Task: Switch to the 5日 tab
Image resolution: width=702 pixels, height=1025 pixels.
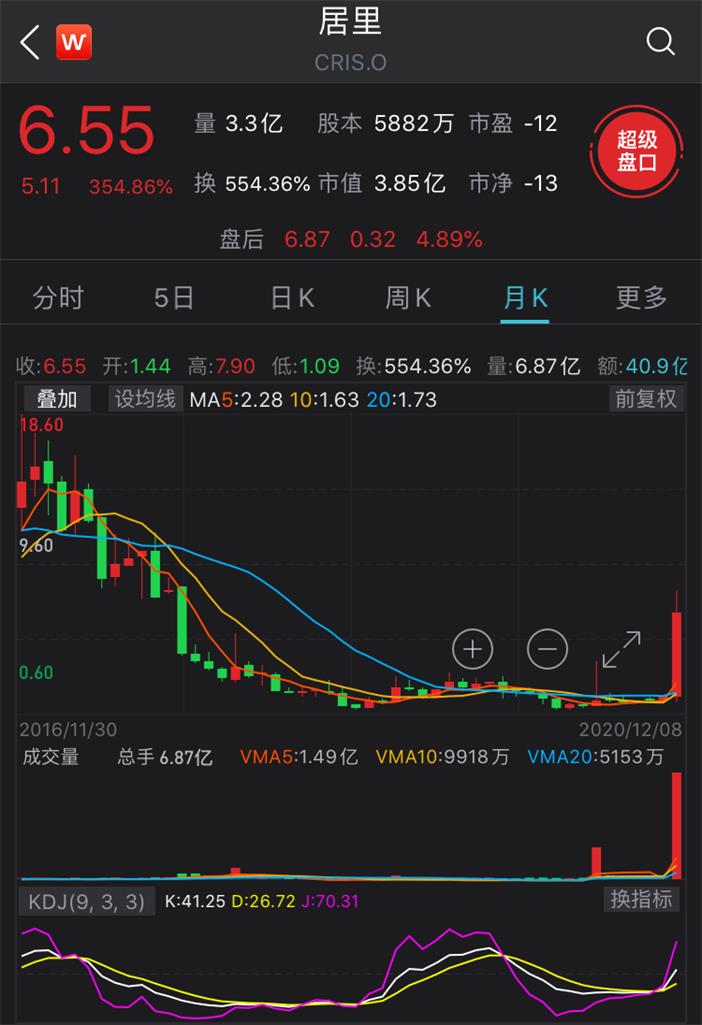Action: click(175, 298)
